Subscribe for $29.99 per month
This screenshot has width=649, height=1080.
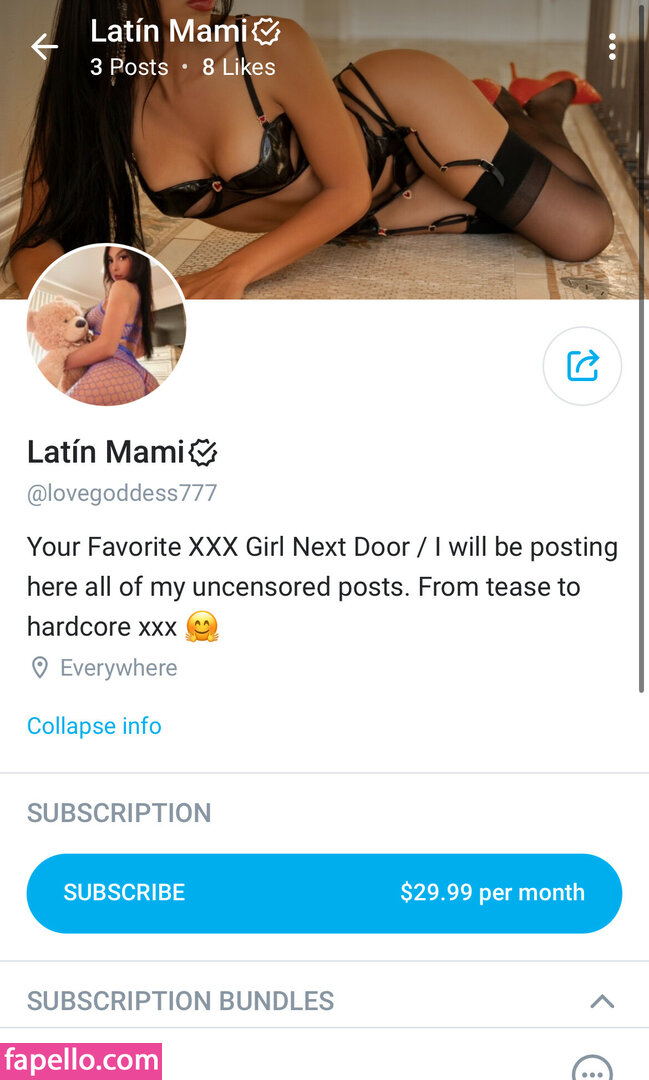tap(324, 893)
